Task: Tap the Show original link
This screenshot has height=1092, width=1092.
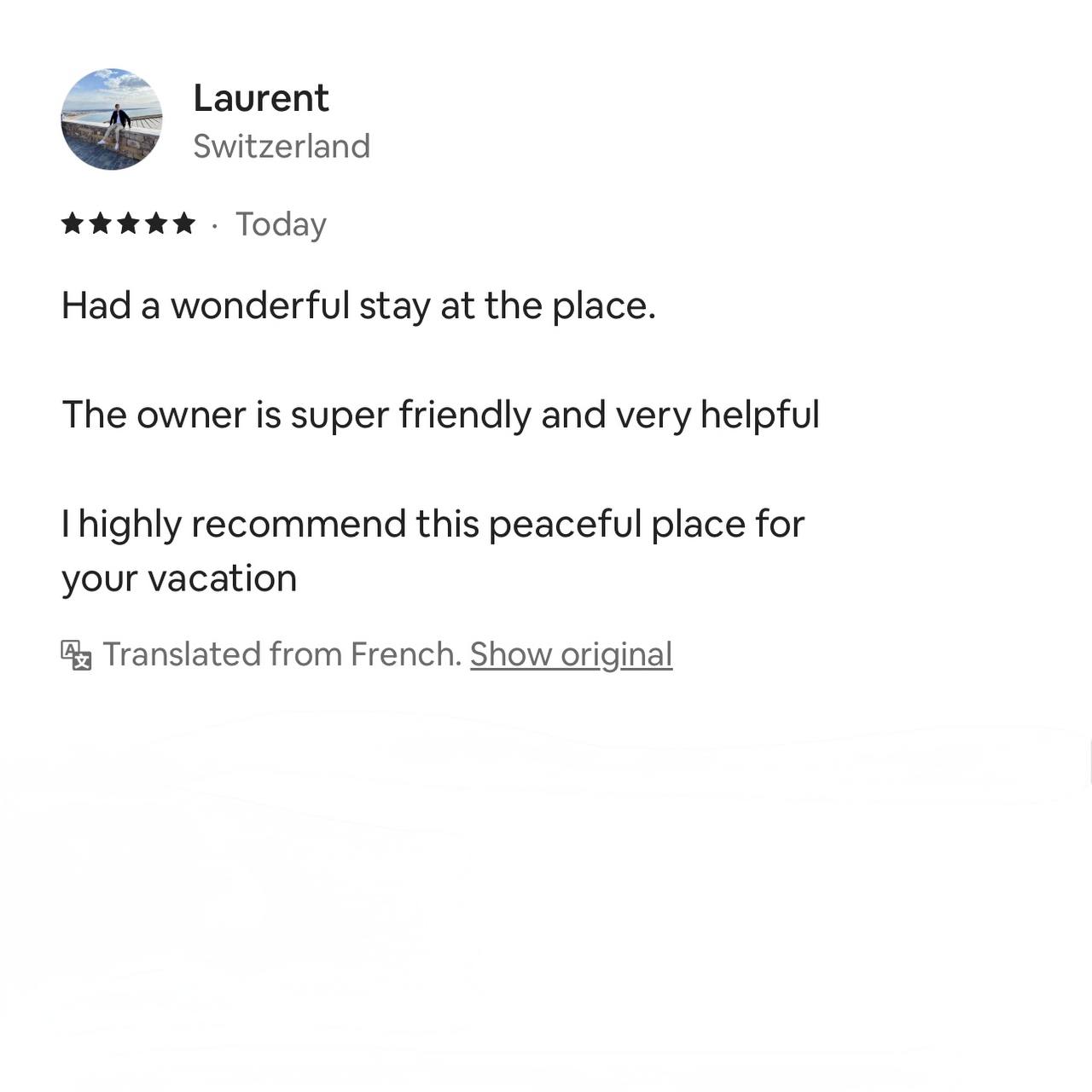Action: click(x=571, y=654)
